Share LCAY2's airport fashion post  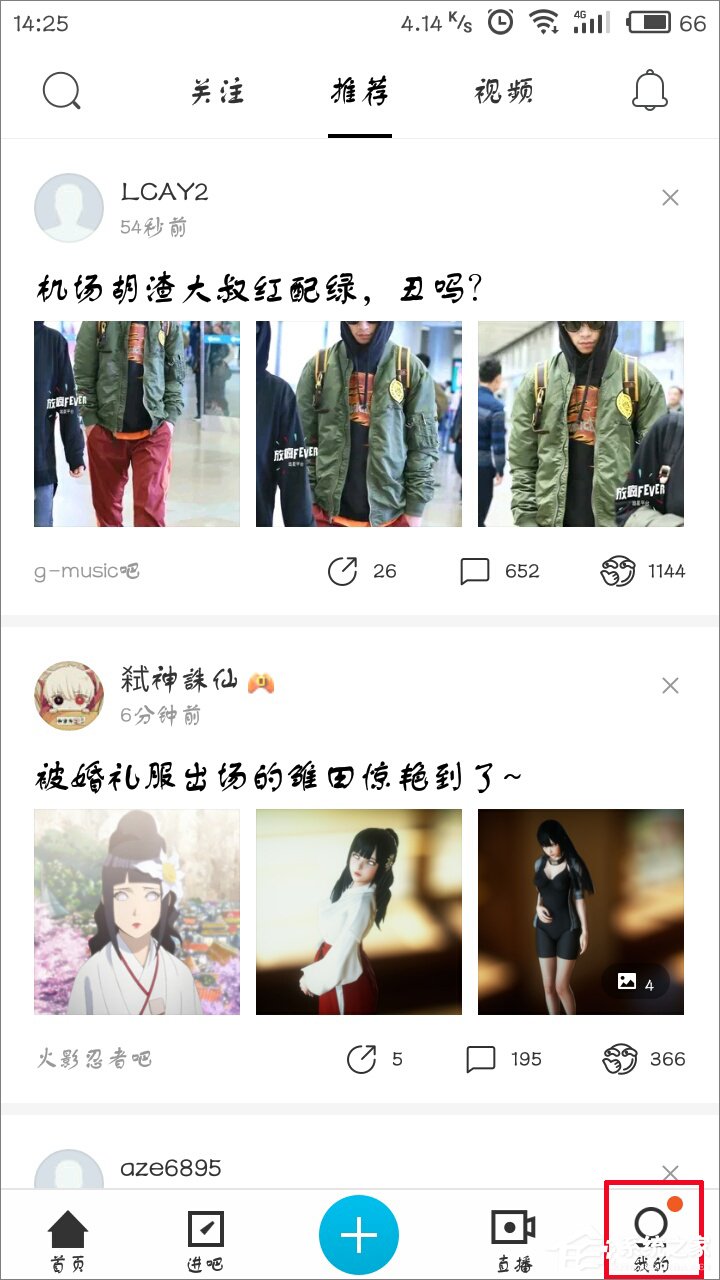click(343, 570)
